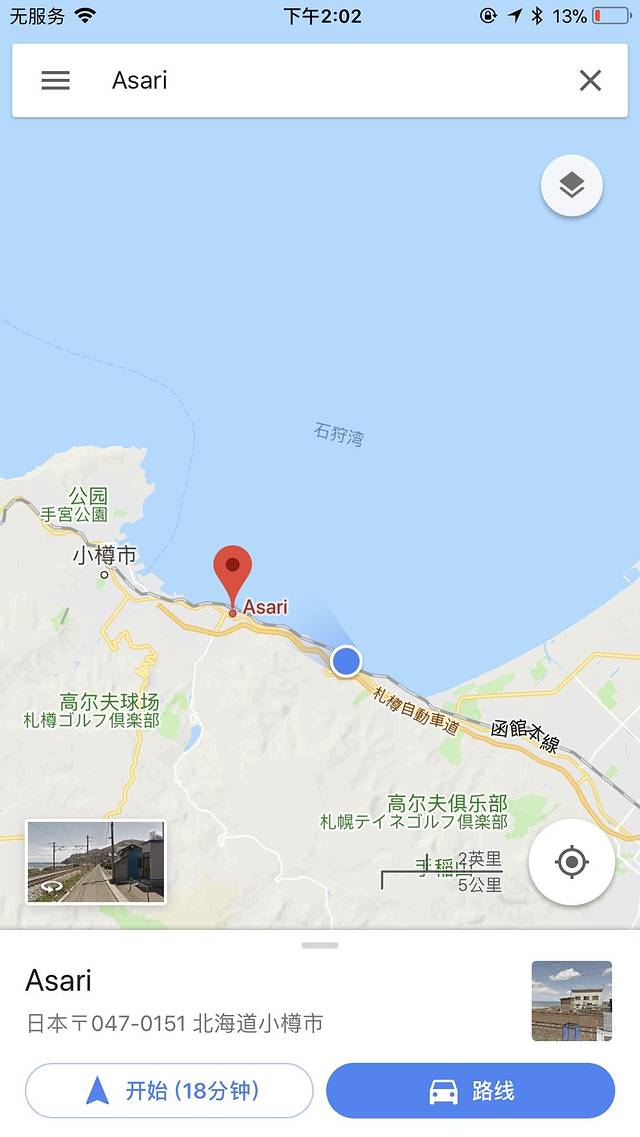This screenshot has width=640, height=1137.
Task: Select the red Asari map pin
Action: click(x=232, y=577)
